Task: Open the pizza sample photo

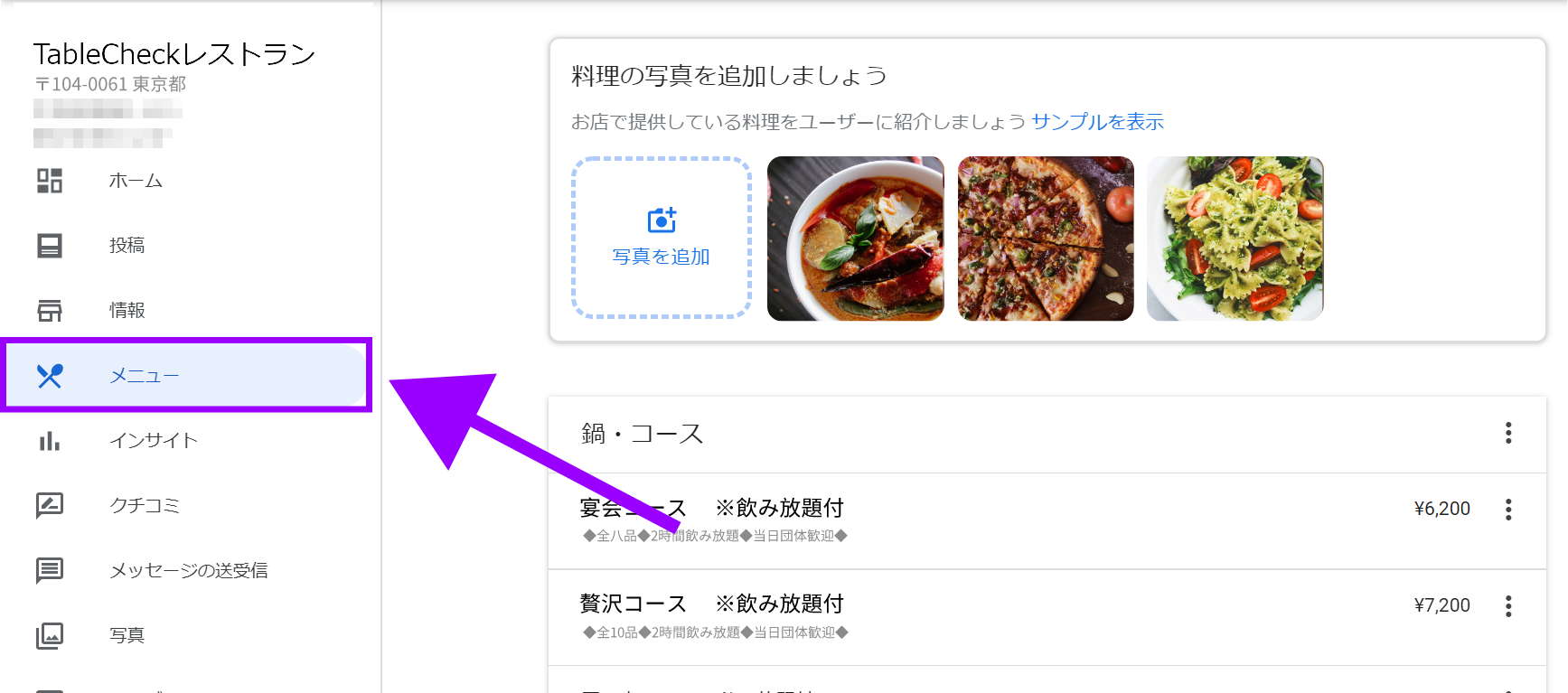Action: (x=1046, y=239)
